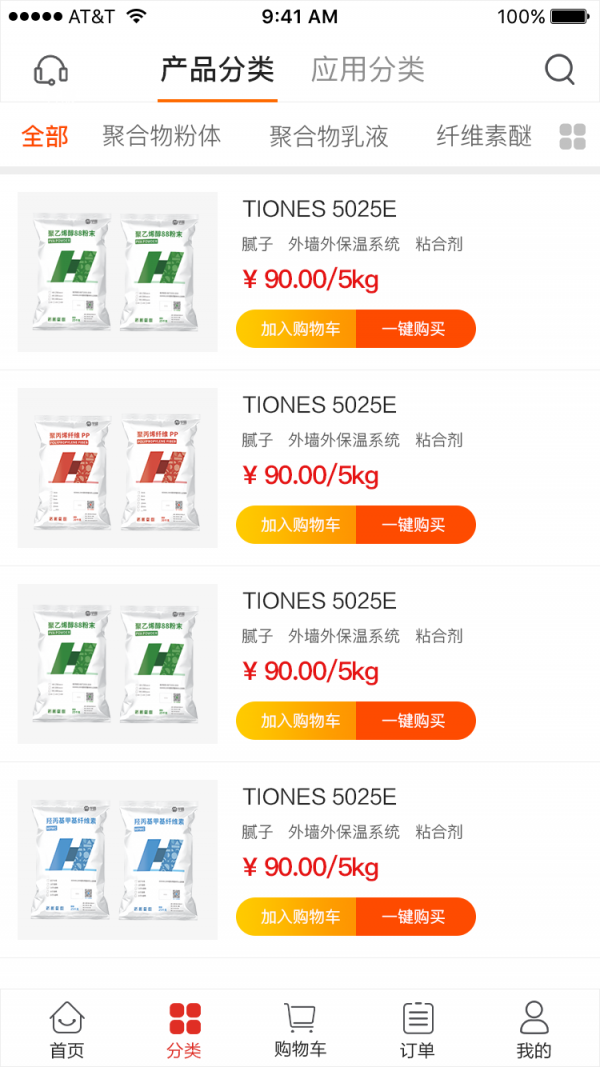
Task: Tap 一键购买 for the 聚丙烯纤维 PP product
Action: (x=414, y=525)
